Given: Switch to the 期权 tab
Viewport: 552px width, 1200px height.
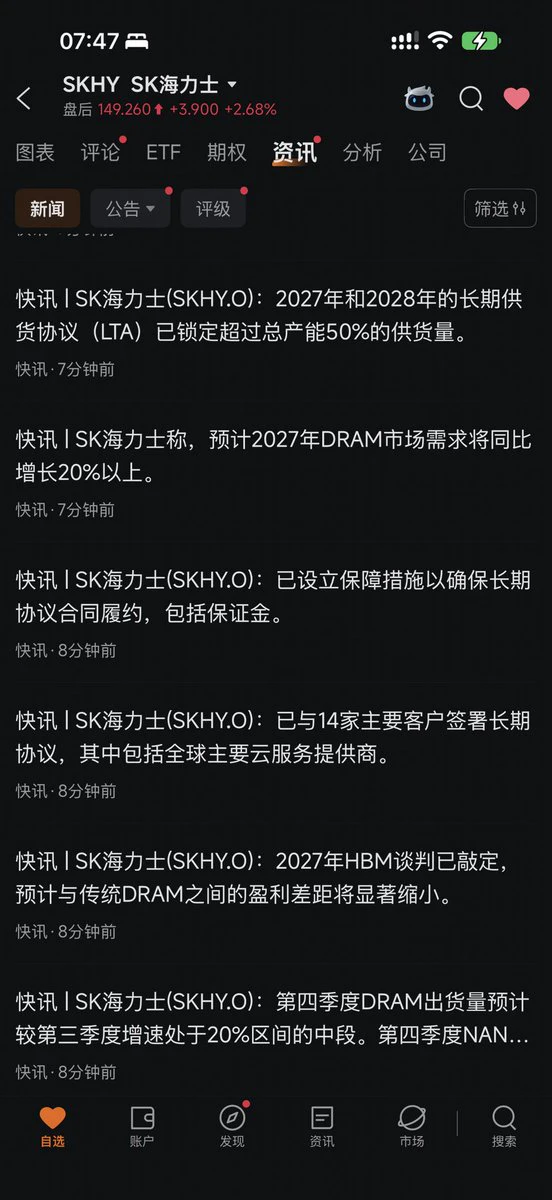Looking at the screenshot, I should pyautogui.click(x=227, y=152).
